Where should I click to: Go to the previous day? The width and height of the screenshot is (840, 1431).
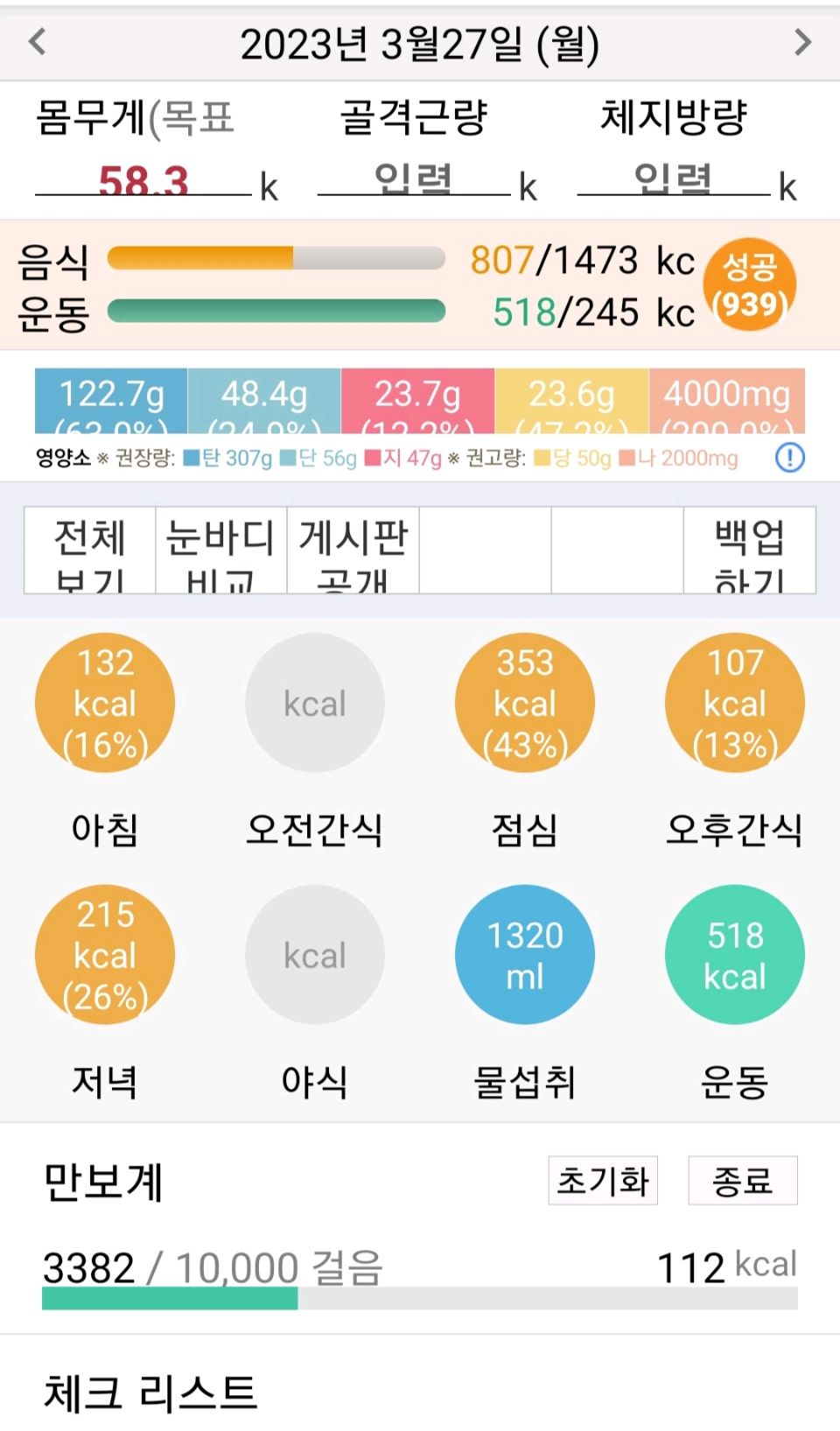pyautogui.click(x=37, y=41)
